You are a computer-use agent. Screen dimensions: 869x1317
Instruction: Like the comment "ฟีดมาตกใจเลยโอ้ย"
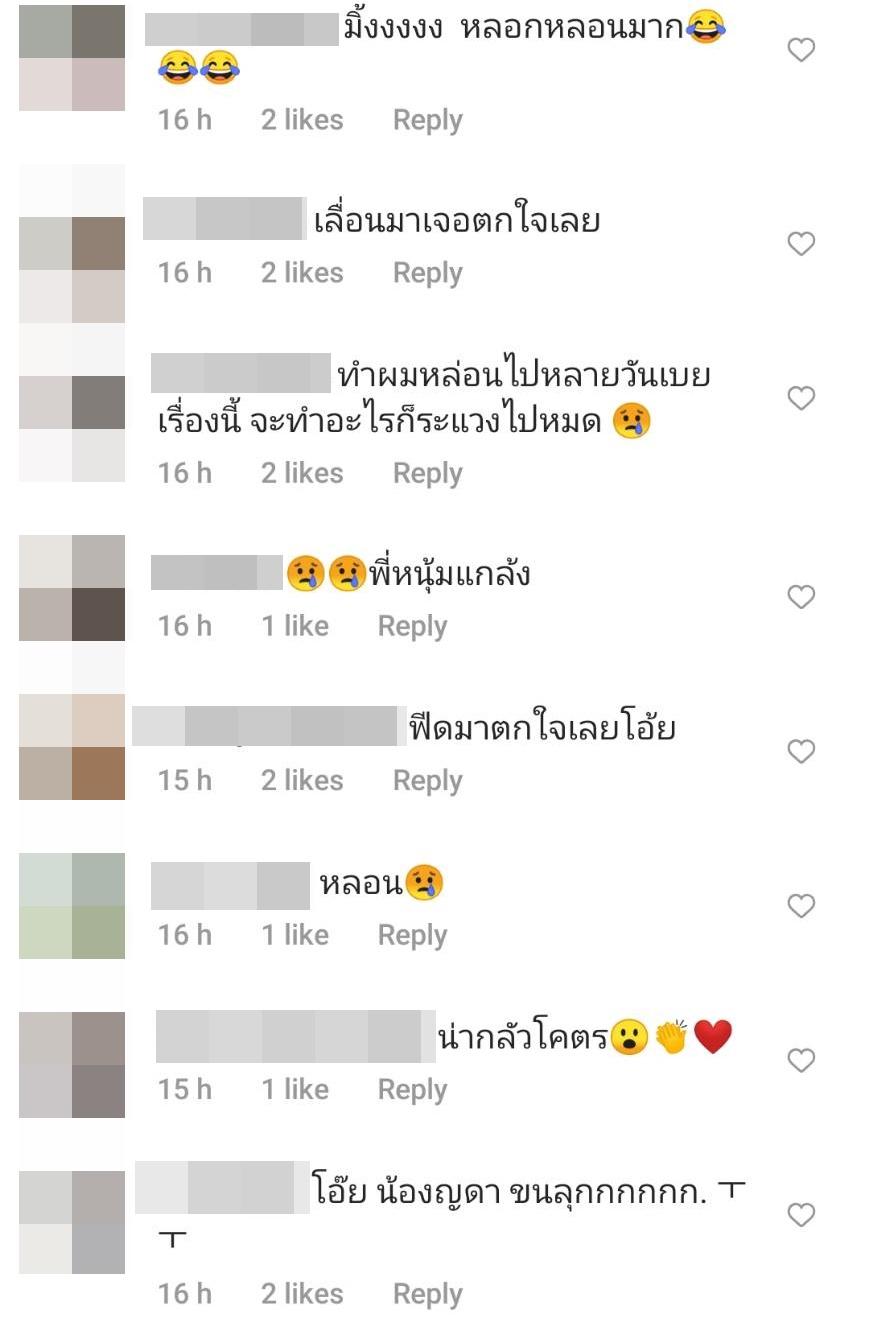pos(801,751)
